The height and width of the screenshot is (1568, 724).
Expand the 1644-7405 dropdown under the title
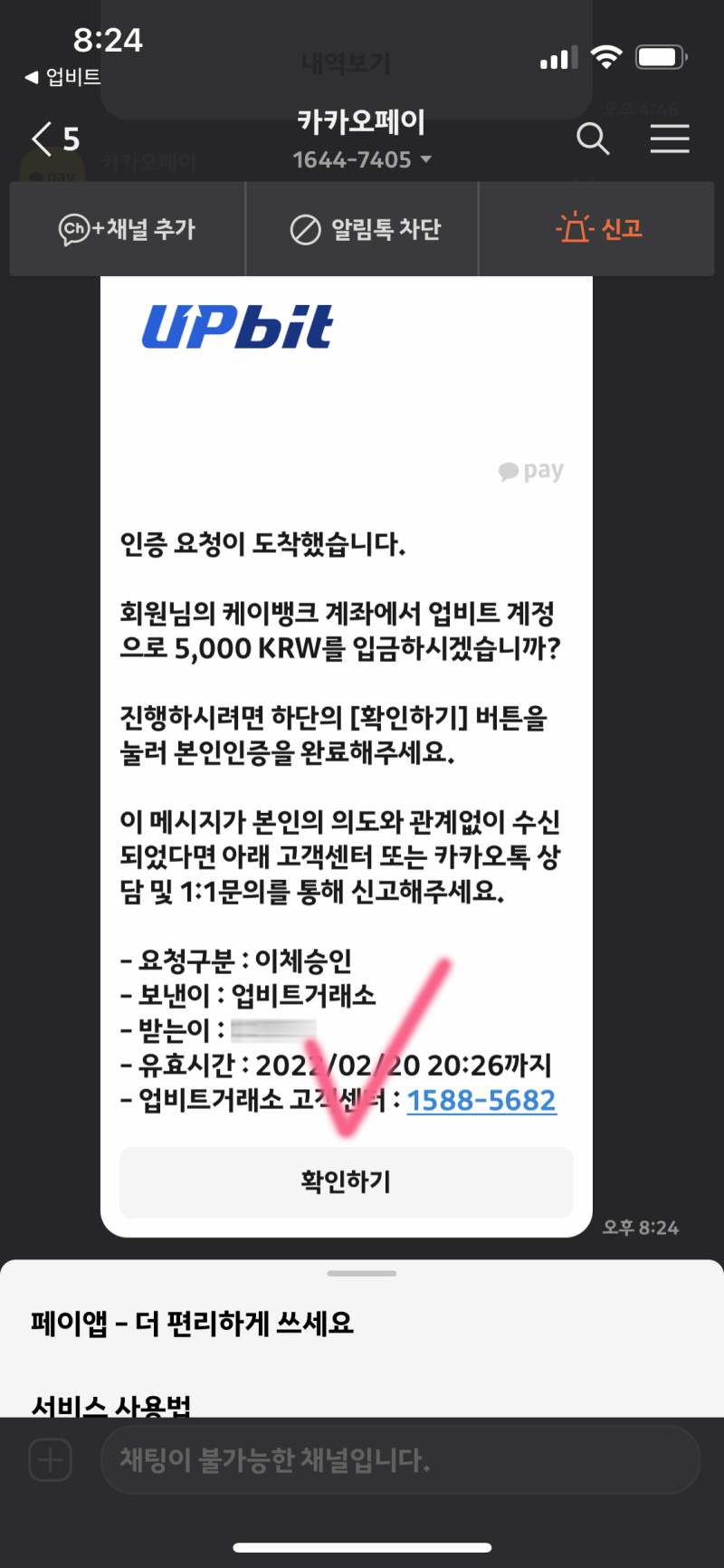[x=362, y=160]
